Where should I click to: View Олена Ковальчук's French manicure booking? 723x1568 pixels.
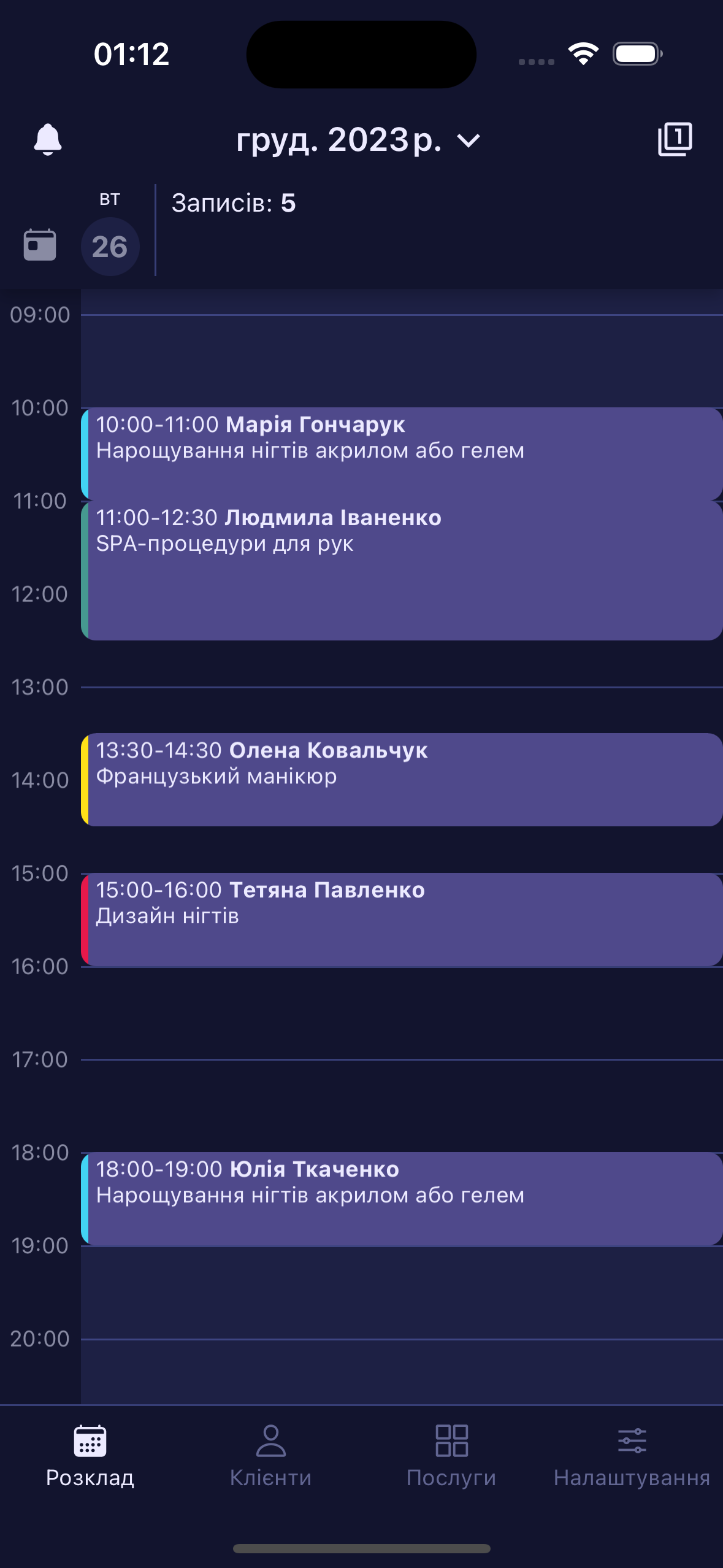[402, 779]
